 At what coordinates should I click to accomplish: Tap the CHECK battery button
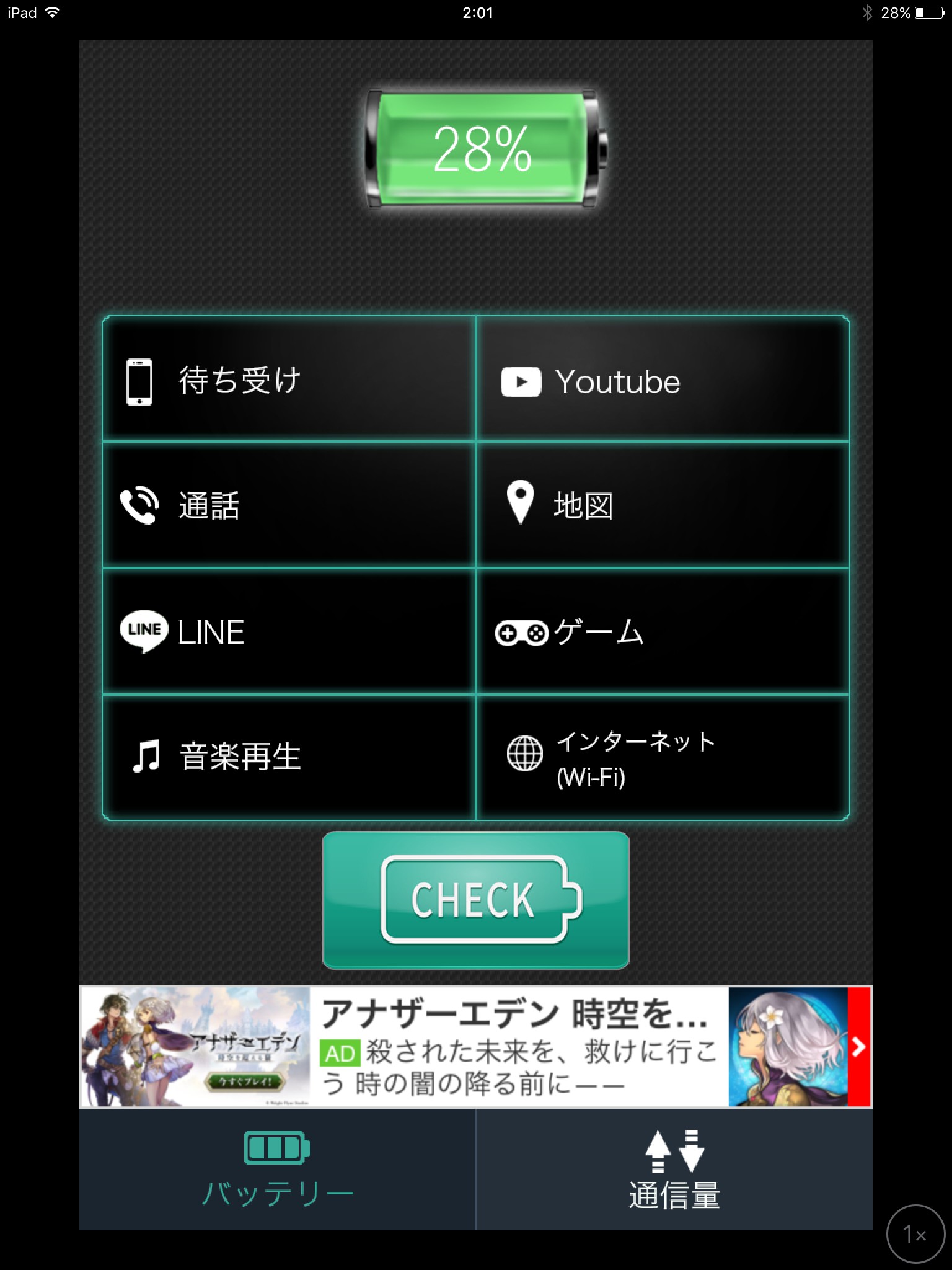pyautogui.click(x=475, y=899)
